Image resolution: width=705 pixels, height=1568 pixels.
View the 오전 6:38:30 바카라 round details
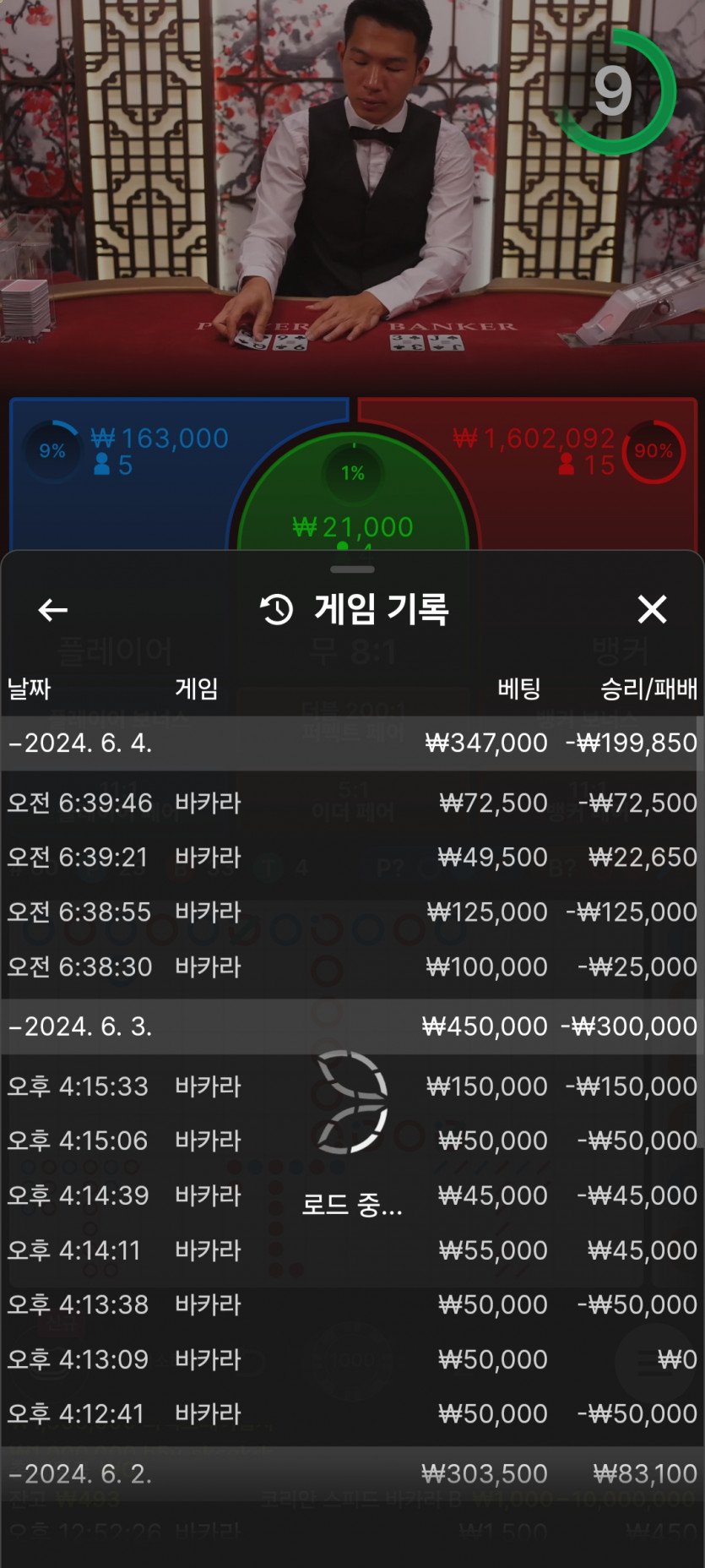[x=352, y=966]
